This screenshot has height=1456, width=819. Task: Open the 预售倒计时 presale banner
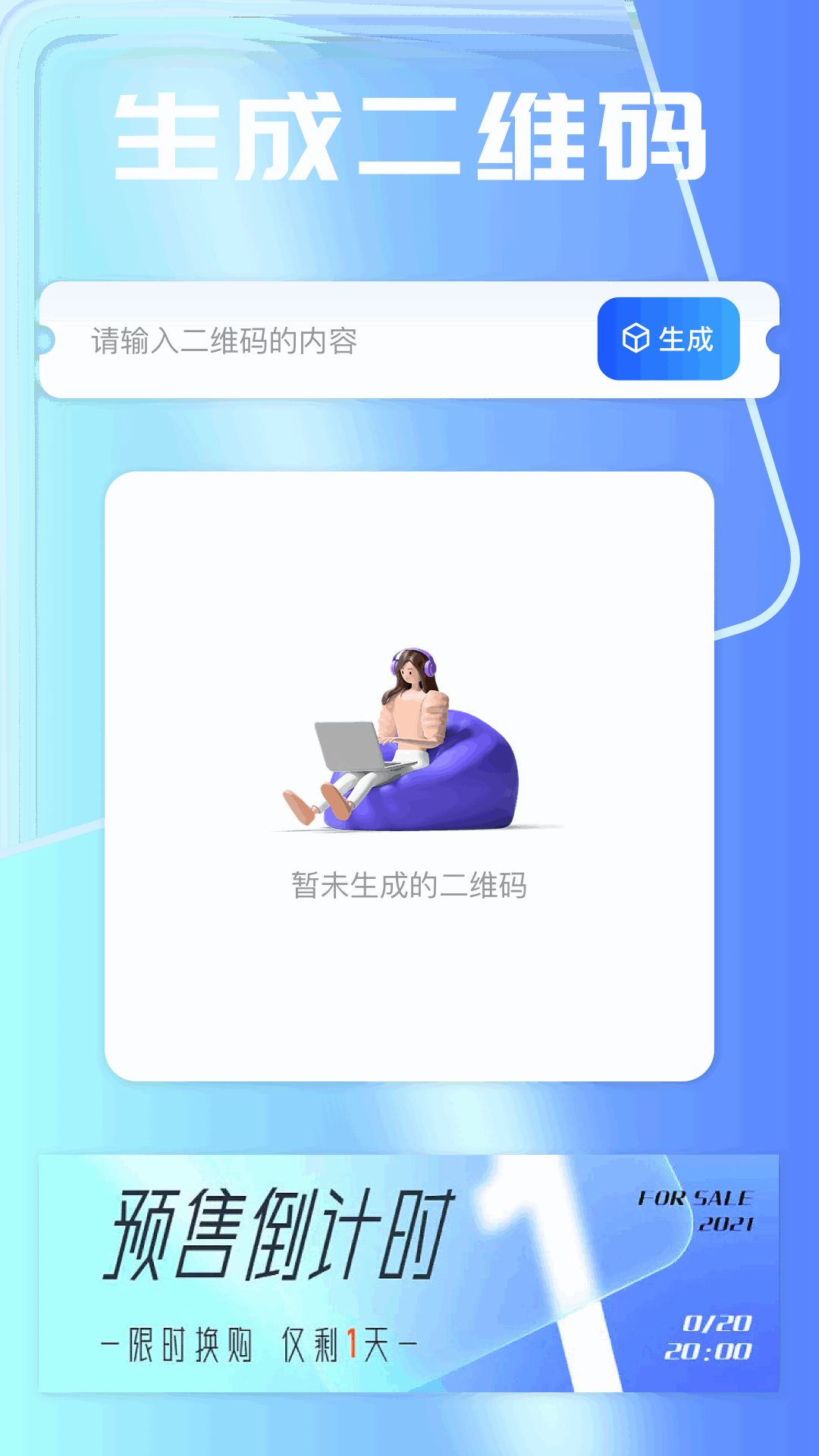coord(409,1273)
